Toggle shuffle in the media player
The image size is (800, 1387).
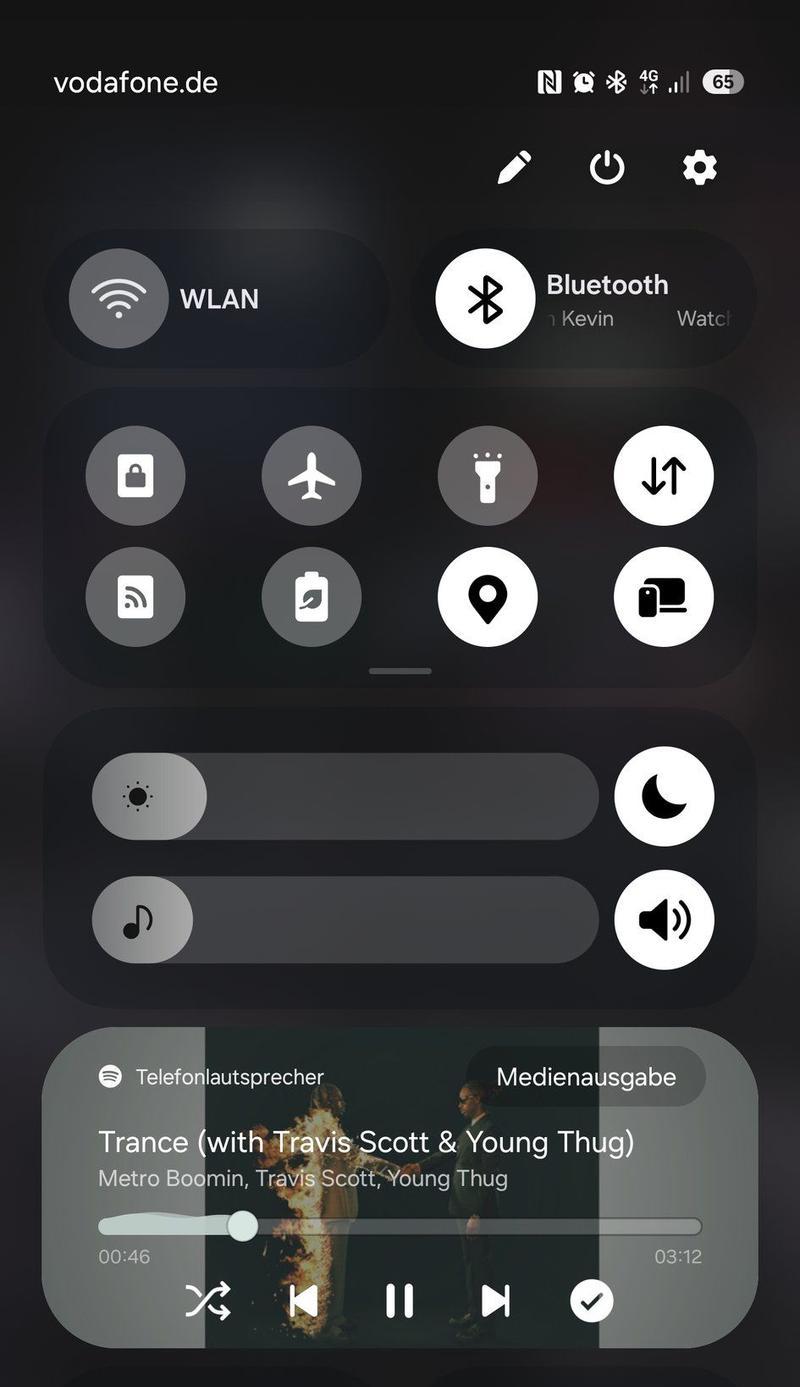pos(208,1301)
